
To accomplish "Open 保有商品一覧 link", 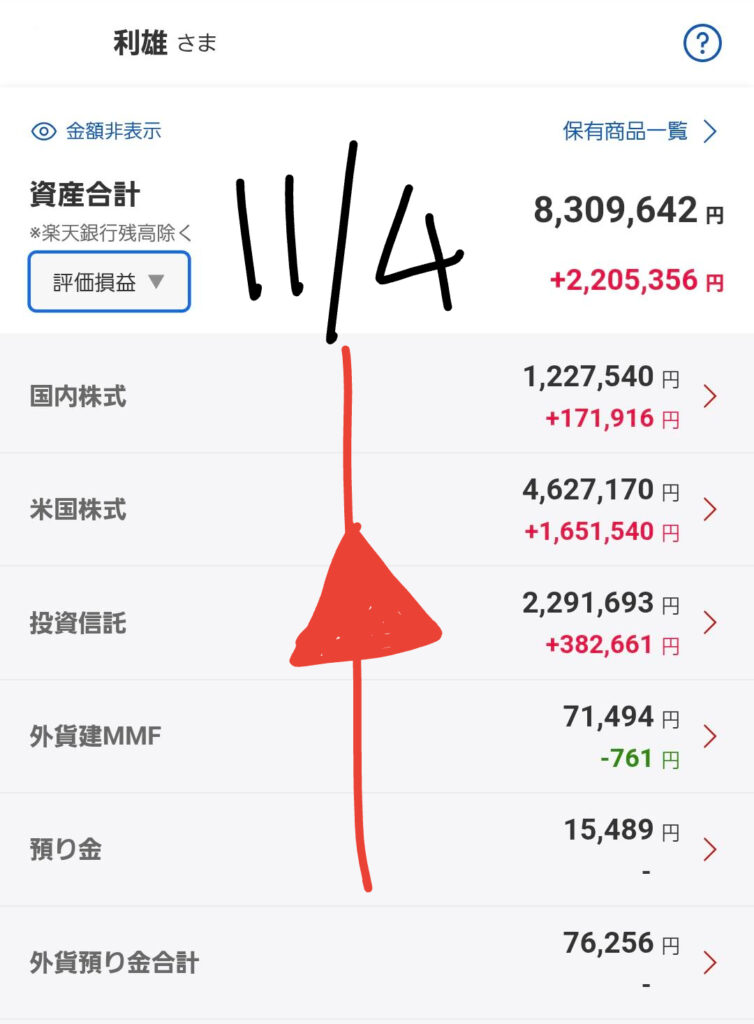I will coord(640,131).
